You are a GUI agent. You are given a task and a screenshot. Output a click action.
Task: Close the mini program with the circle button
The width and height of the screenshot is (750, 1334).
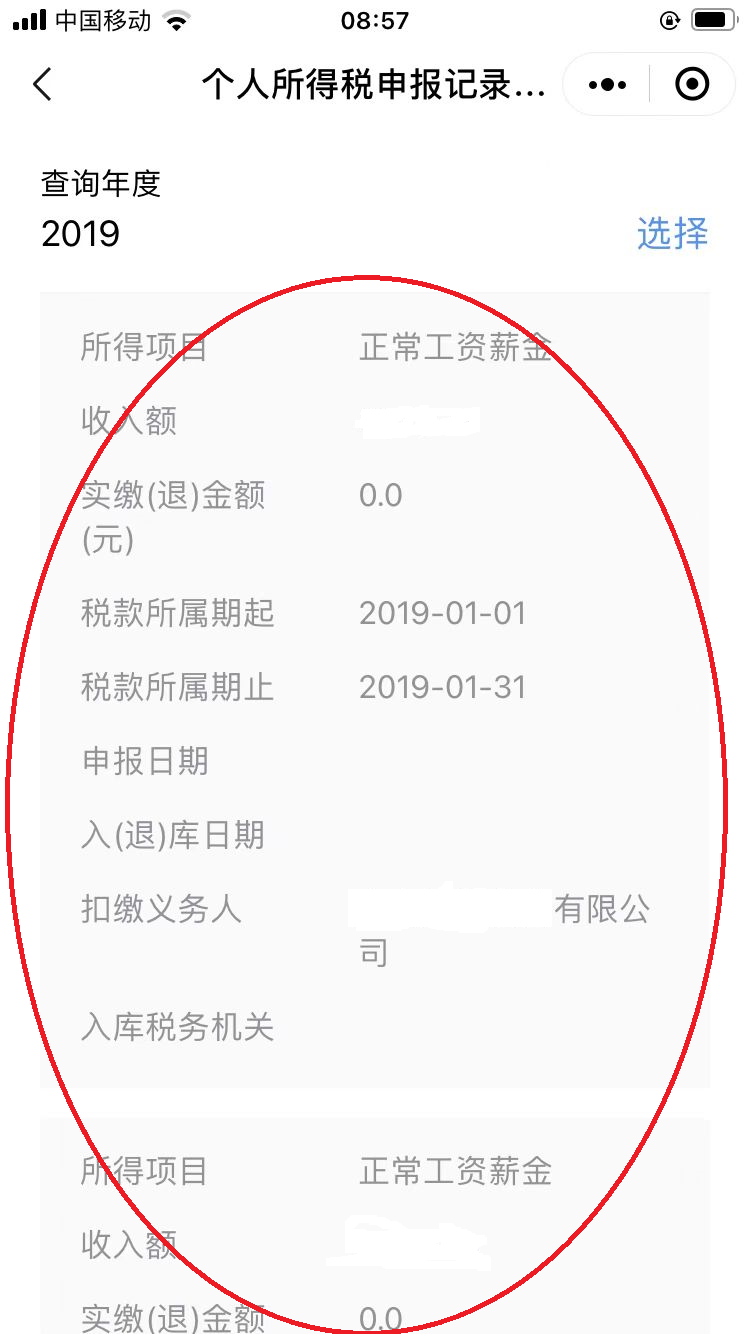(692, 85)
